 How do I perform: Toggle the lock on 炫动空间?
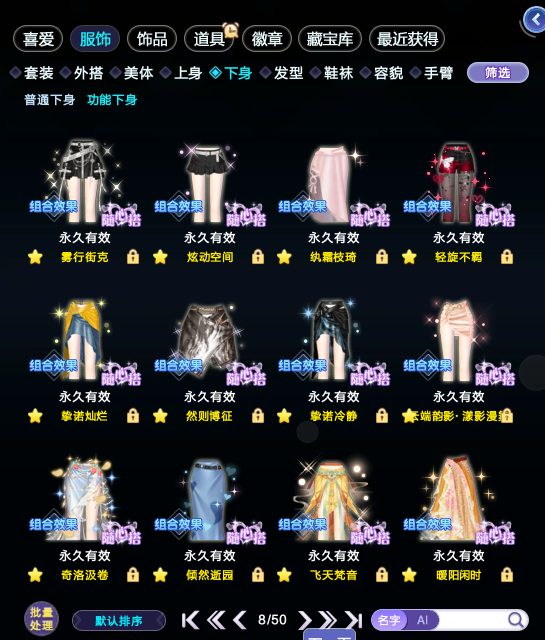[258, 257]
